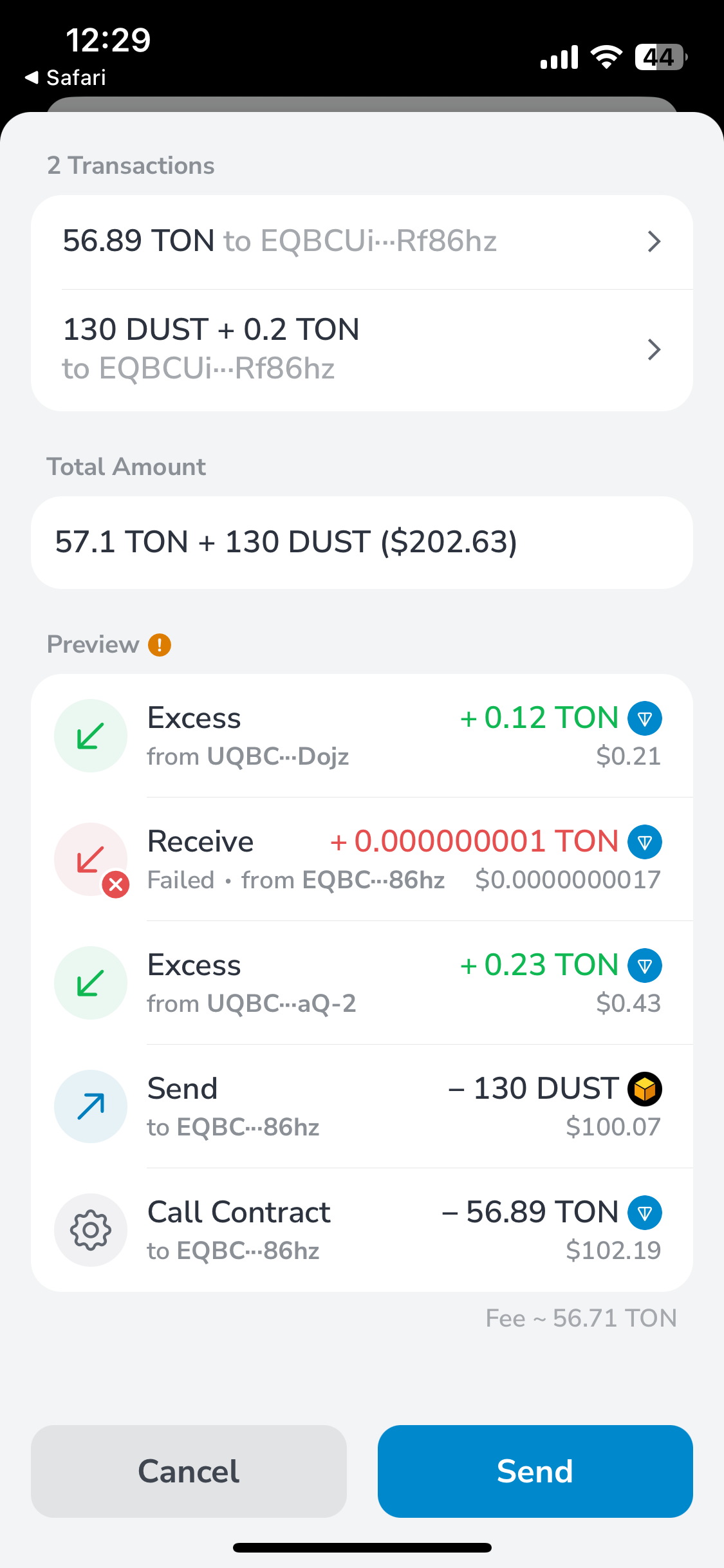Image resolution: width=724 pixels, height=1568 pixels.
Task: Return to Safari via the back link
Action: 66,78
